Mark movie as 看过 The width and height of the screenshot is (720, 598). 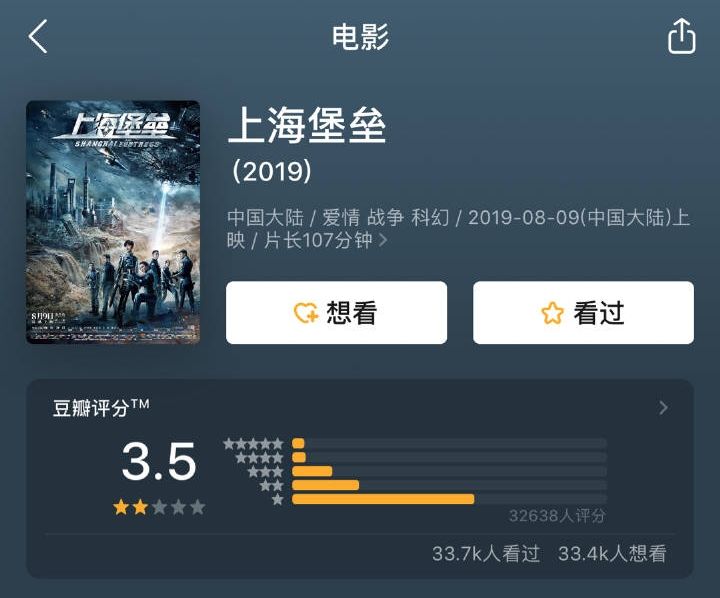tap(583, 313)
